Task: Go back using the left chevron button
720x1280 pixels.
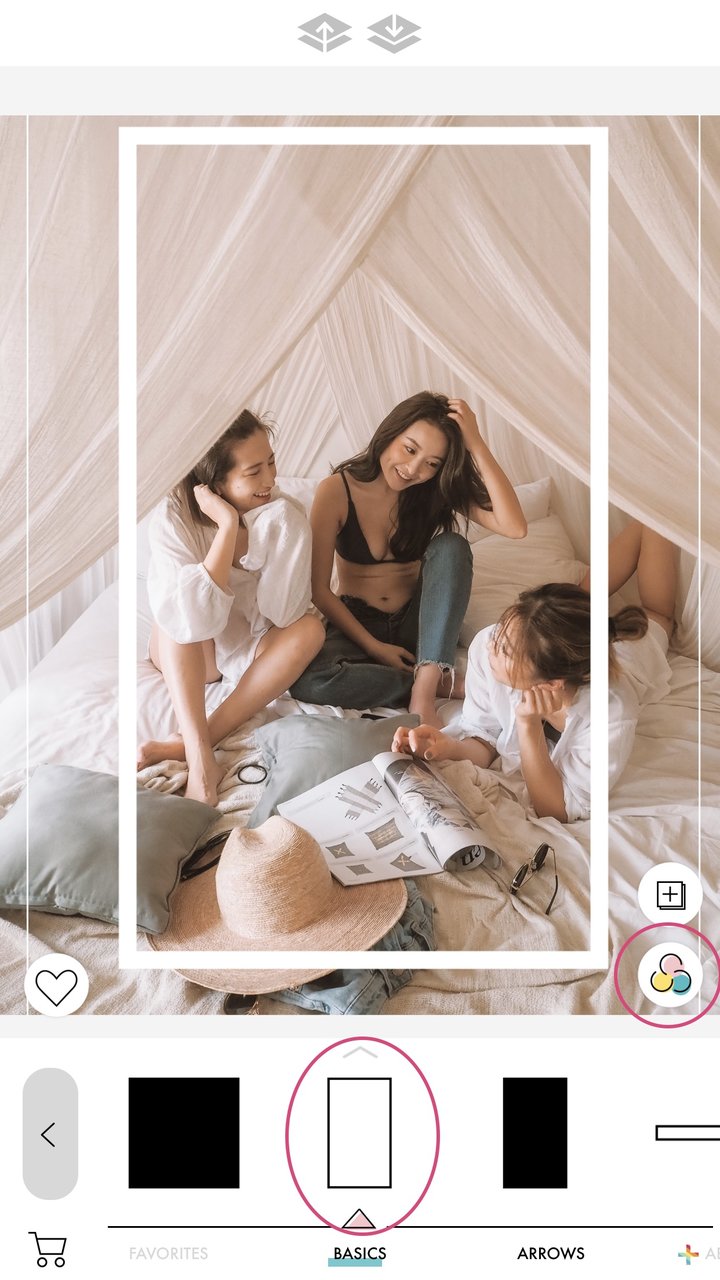Action: [x=50, y=1134]
